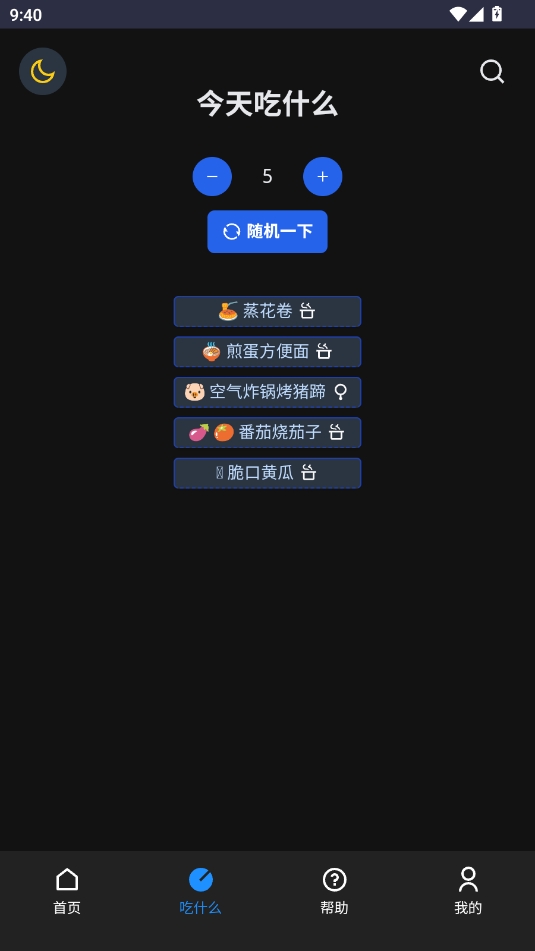Choose the 脆口黄瓜 dish
The height and width of the screenshot is (951, 535).
click(x=268, y=473)
